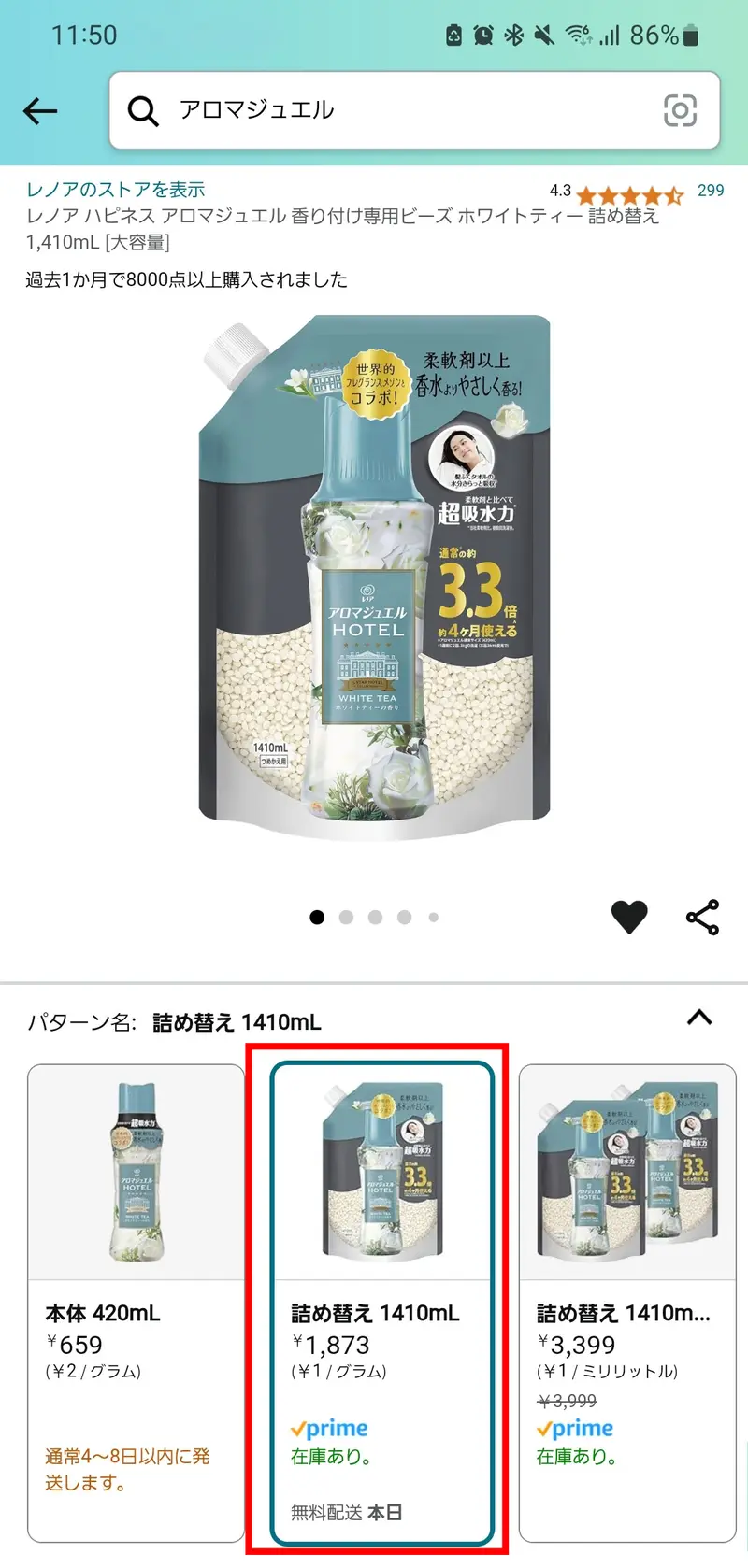
Task: Jump to second image via page dot
Action: coord(346,918)
